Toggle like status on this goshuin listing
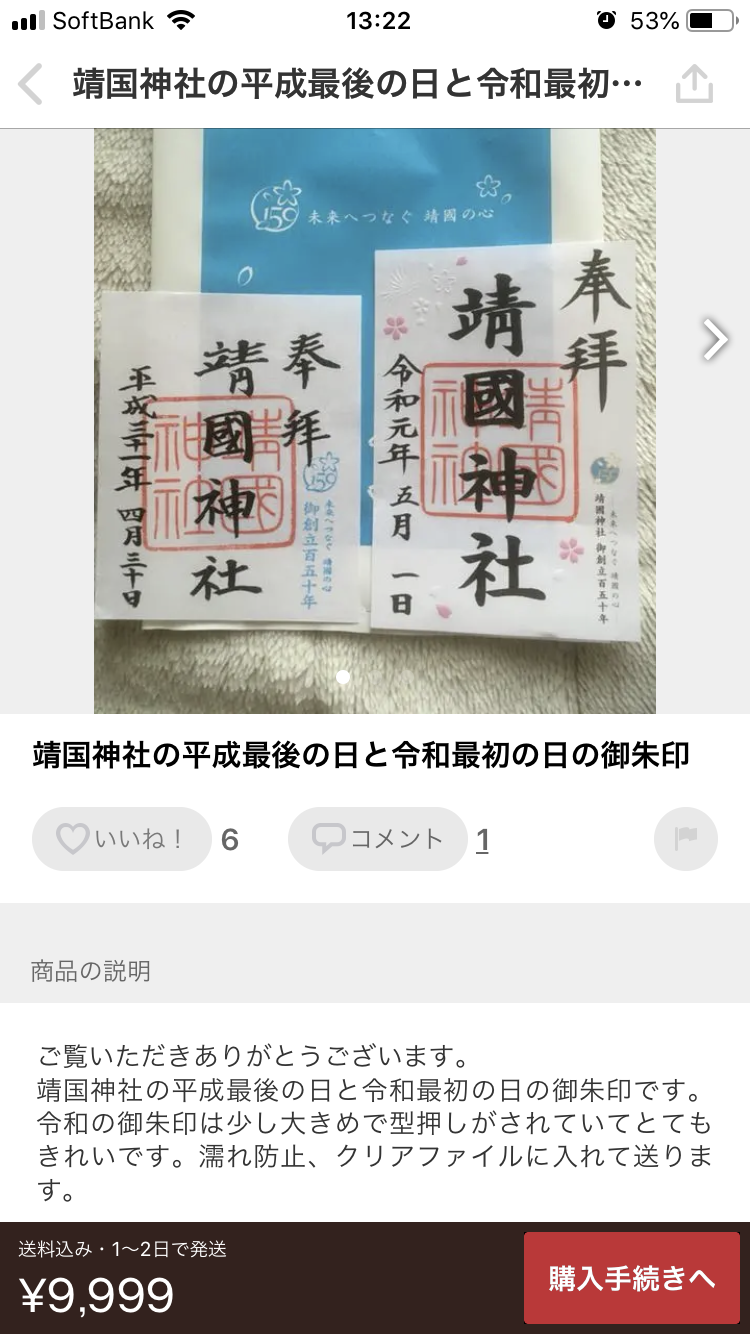The width and height of the screenshot is (750, 1334). coord(120,839)
